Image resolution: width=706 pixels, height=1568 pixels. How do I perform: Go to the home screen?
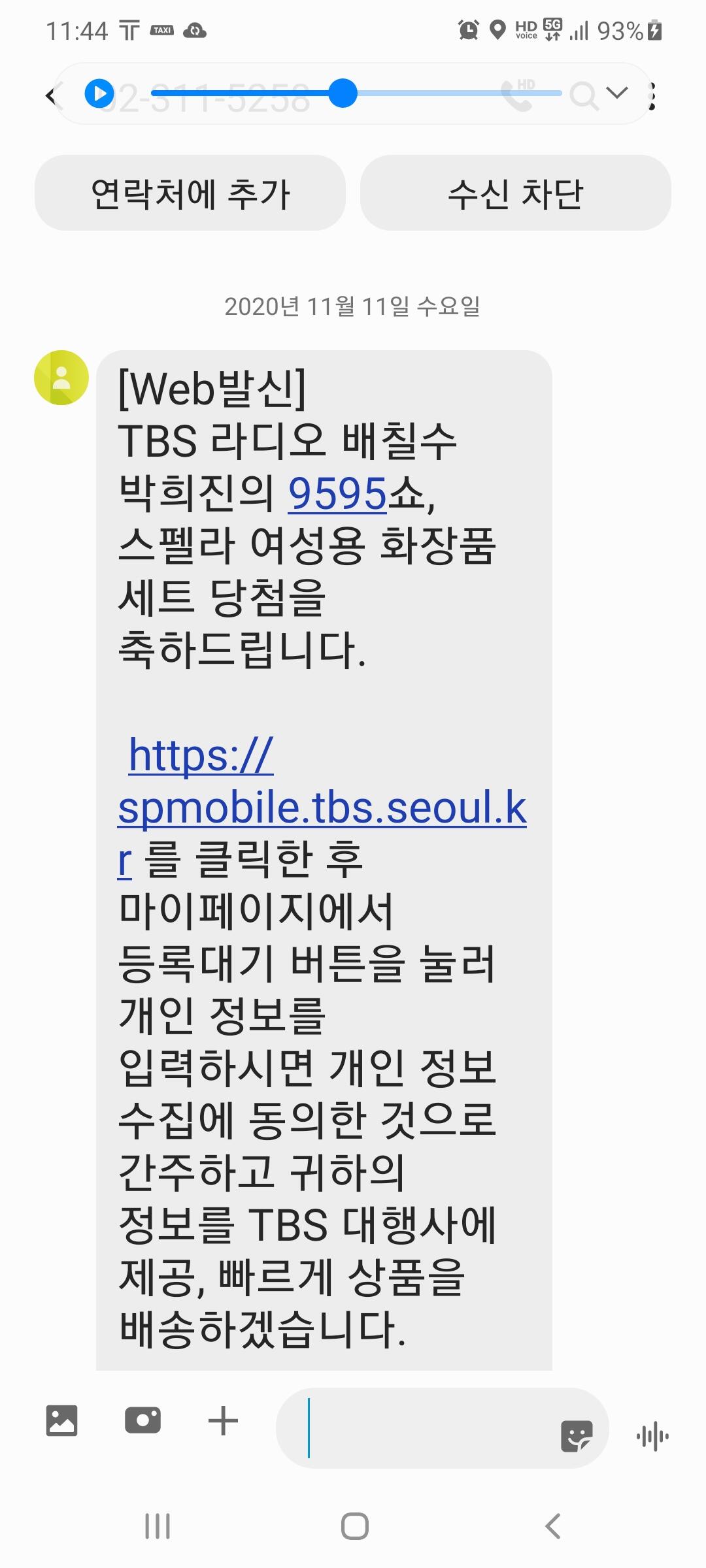354,1527
